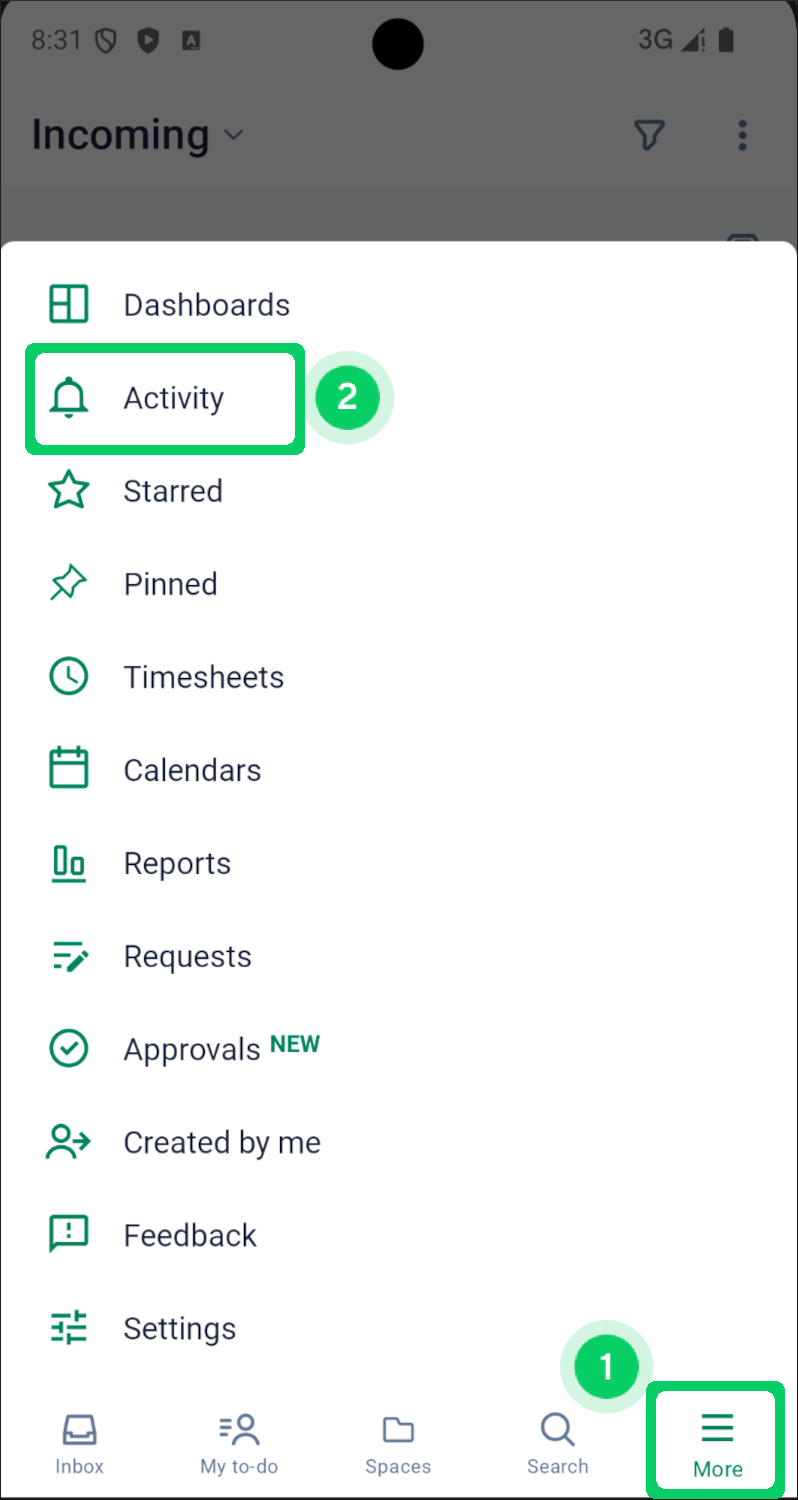Open the Approvals NEW item
Screen dimensions: 798x1500
pyautogui.click(x=192, y=1048)
